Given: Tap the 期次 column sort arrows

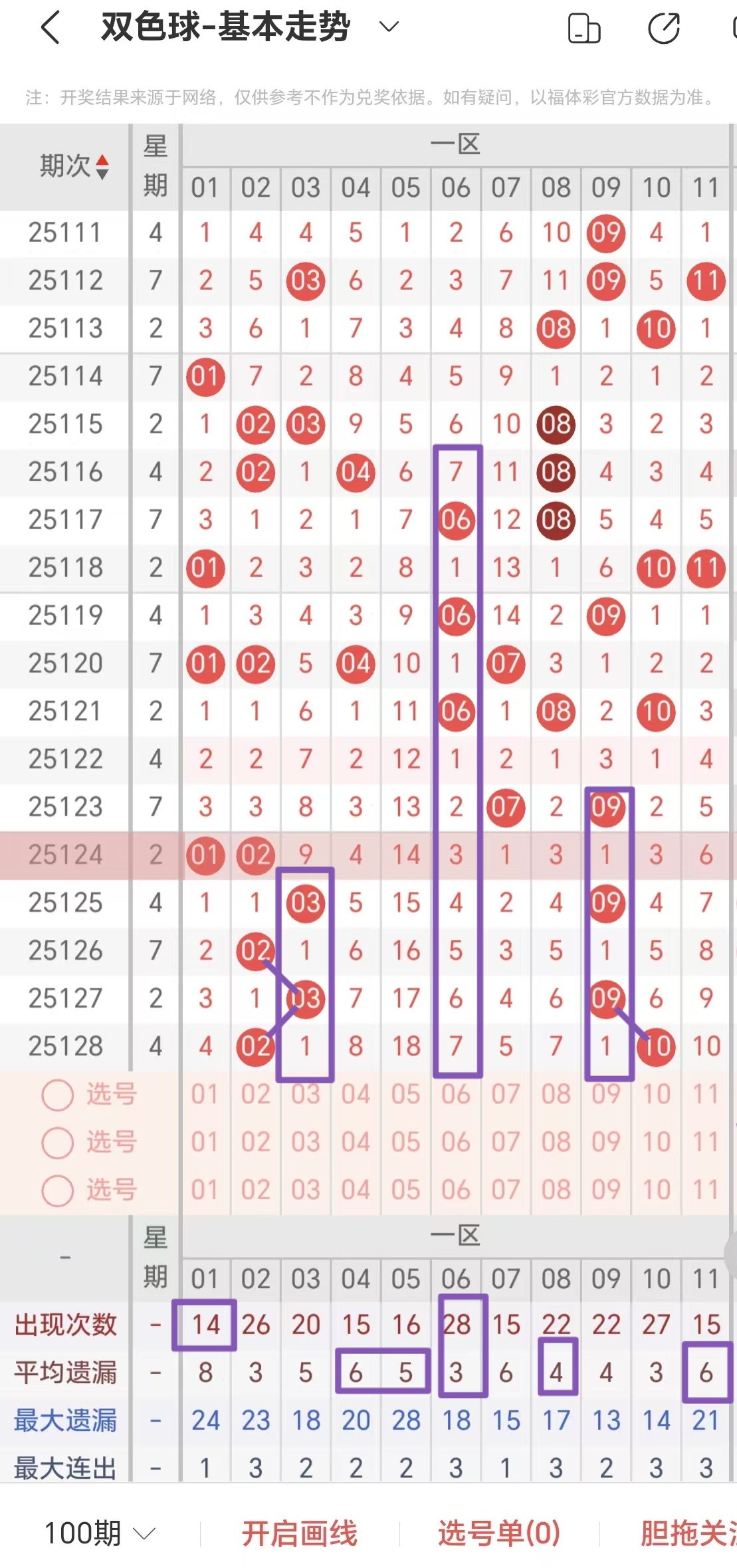Looking at the screenshot, I should (102, 168).
